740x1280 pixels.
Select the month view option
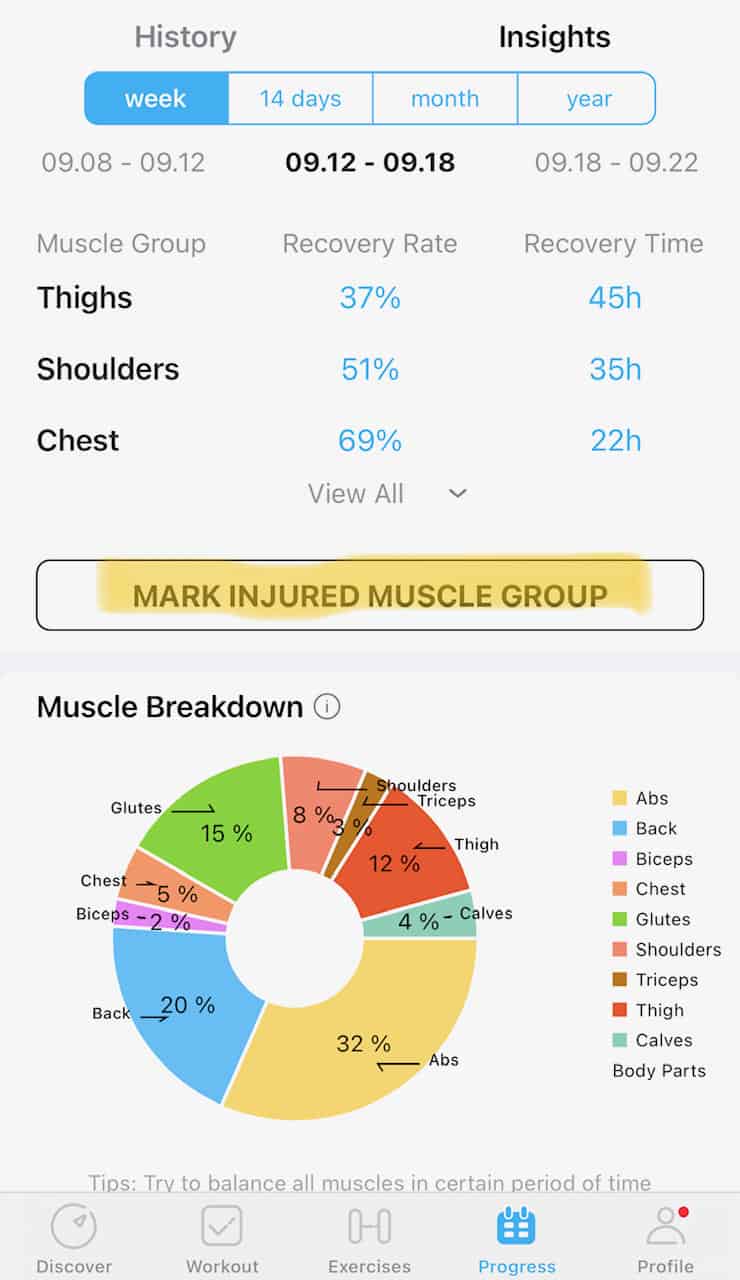pyautogui.click(x=444, y=98)
